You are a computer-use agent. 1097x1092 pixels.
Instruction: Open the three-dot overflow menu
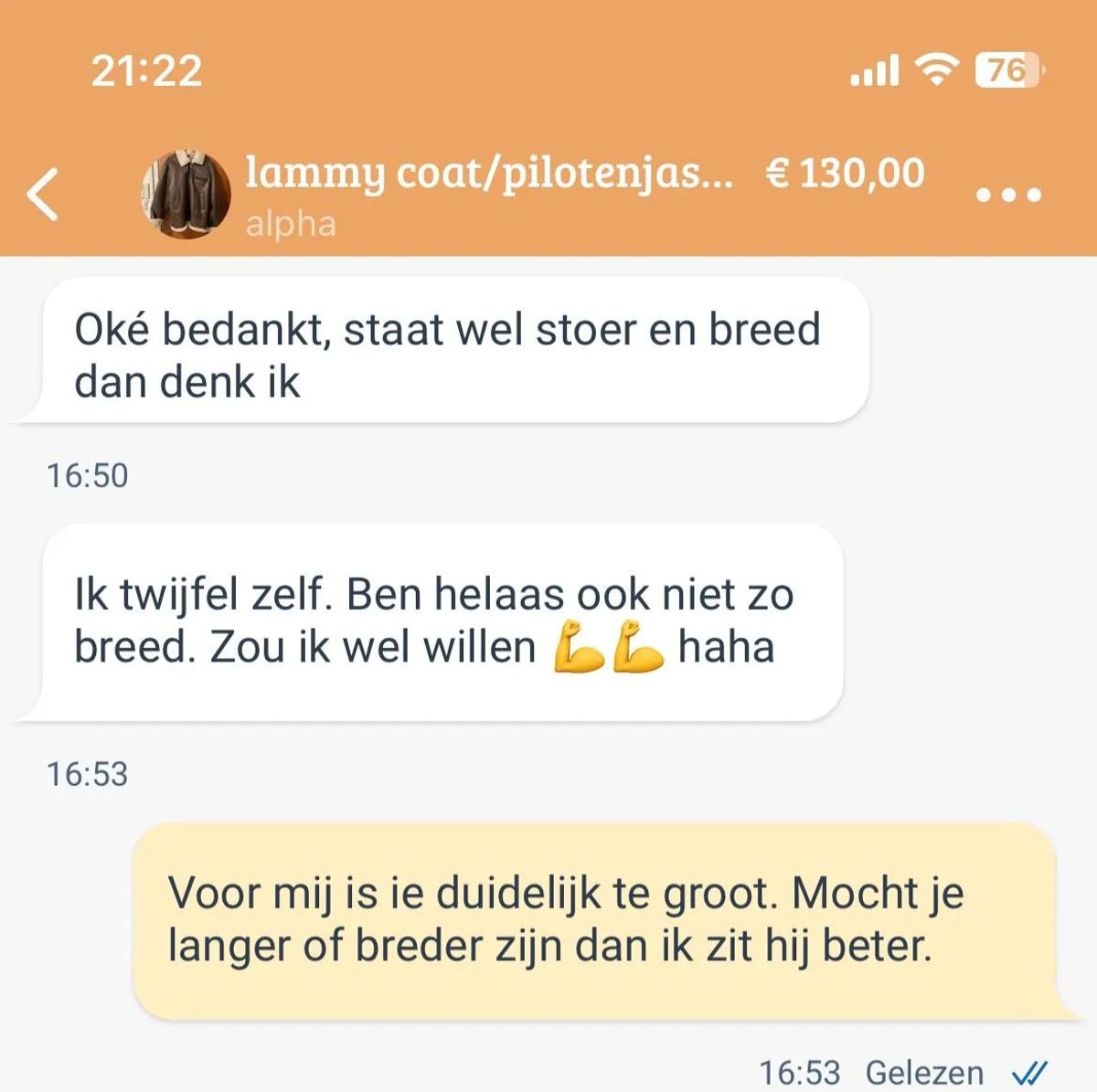pos(1008,194)
